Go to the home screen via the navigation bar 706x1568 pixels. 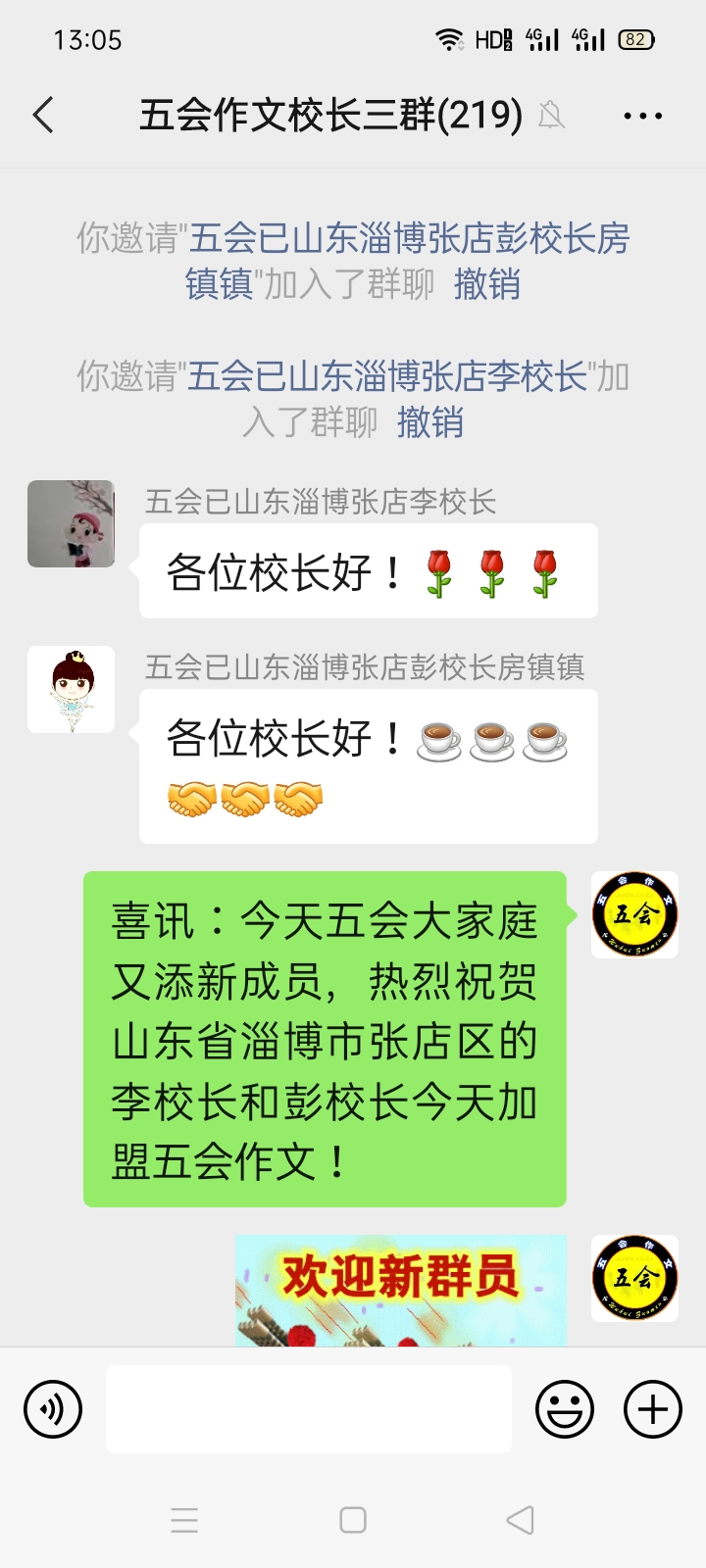point(353,1520)
